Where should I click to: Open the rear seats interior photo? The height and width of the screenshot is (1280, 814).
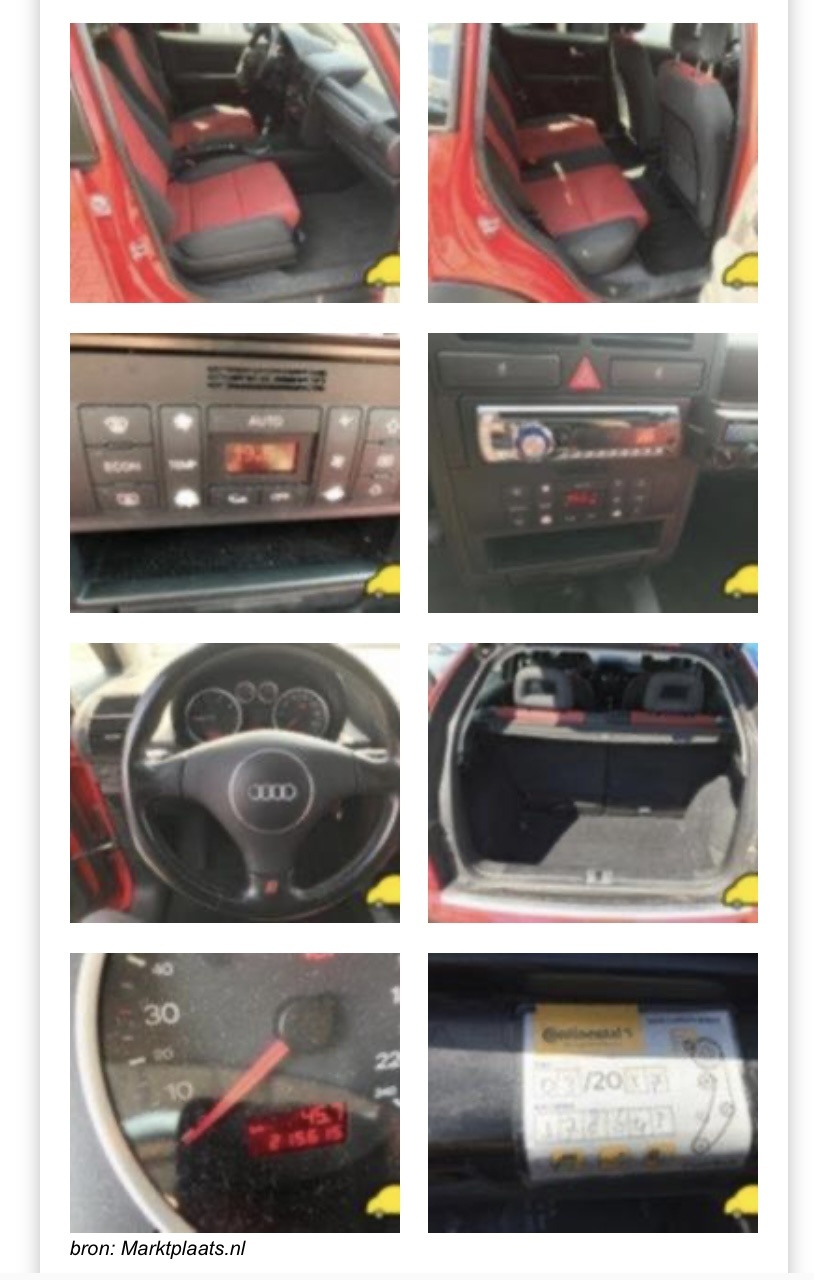click(x=592, y=163)
